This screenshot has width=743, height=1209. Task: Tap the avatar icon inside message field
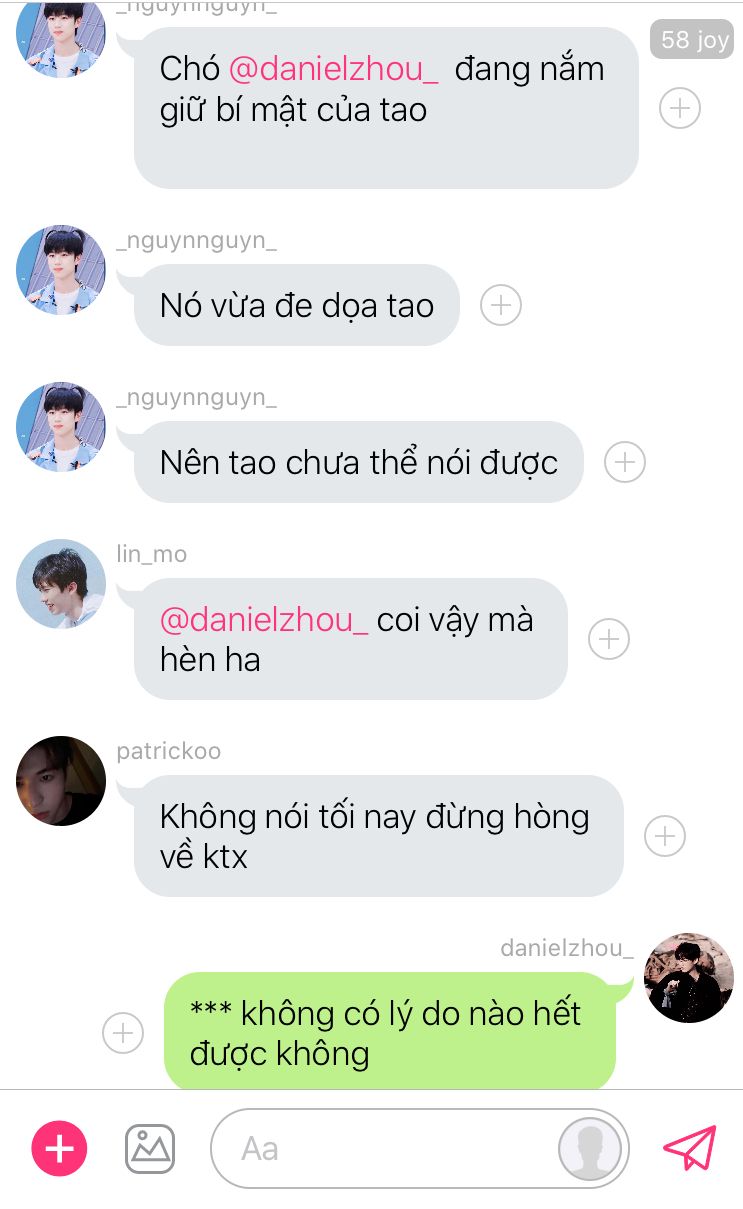[x=591, y=1149]
